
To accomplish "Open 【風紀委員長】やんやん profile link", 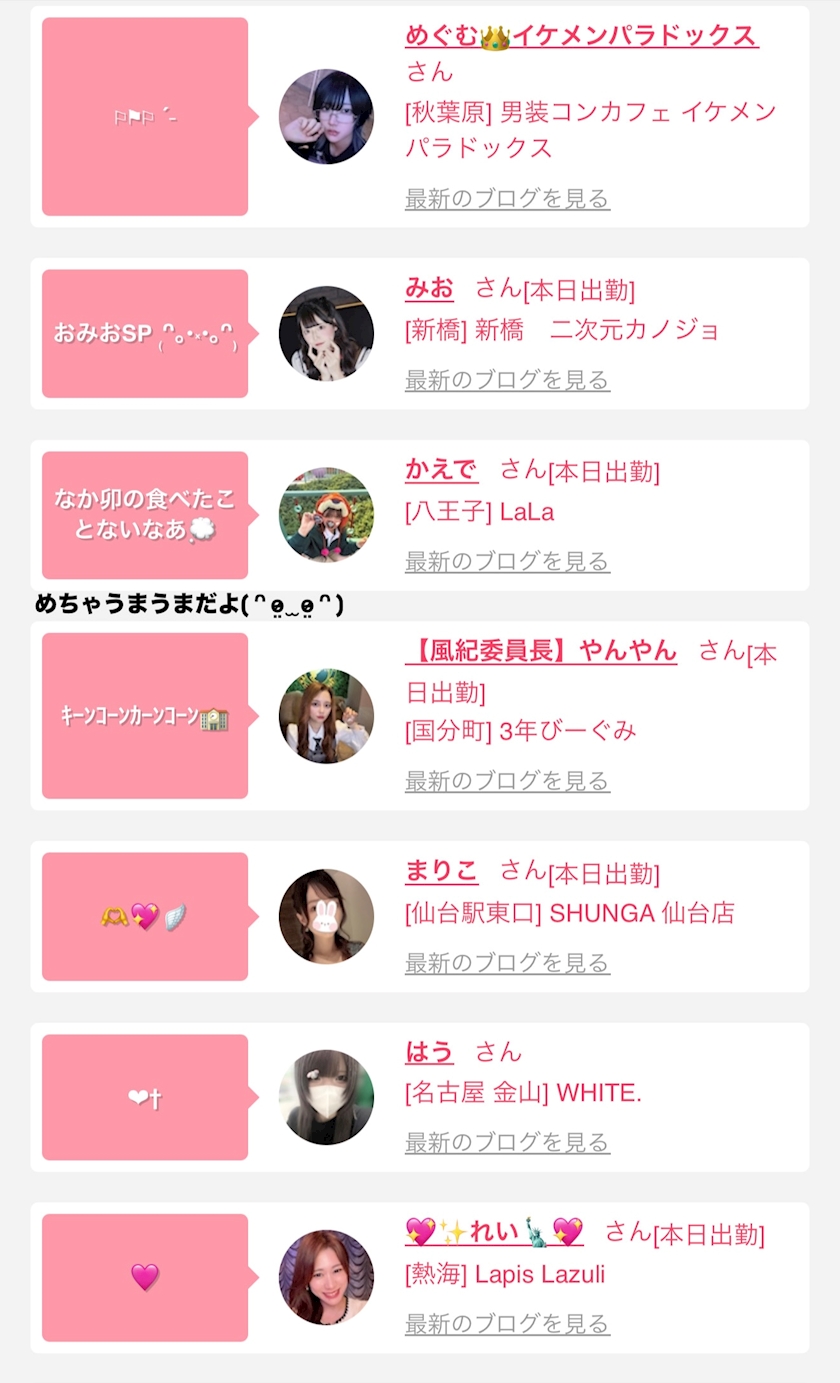I will click(541, 652).
